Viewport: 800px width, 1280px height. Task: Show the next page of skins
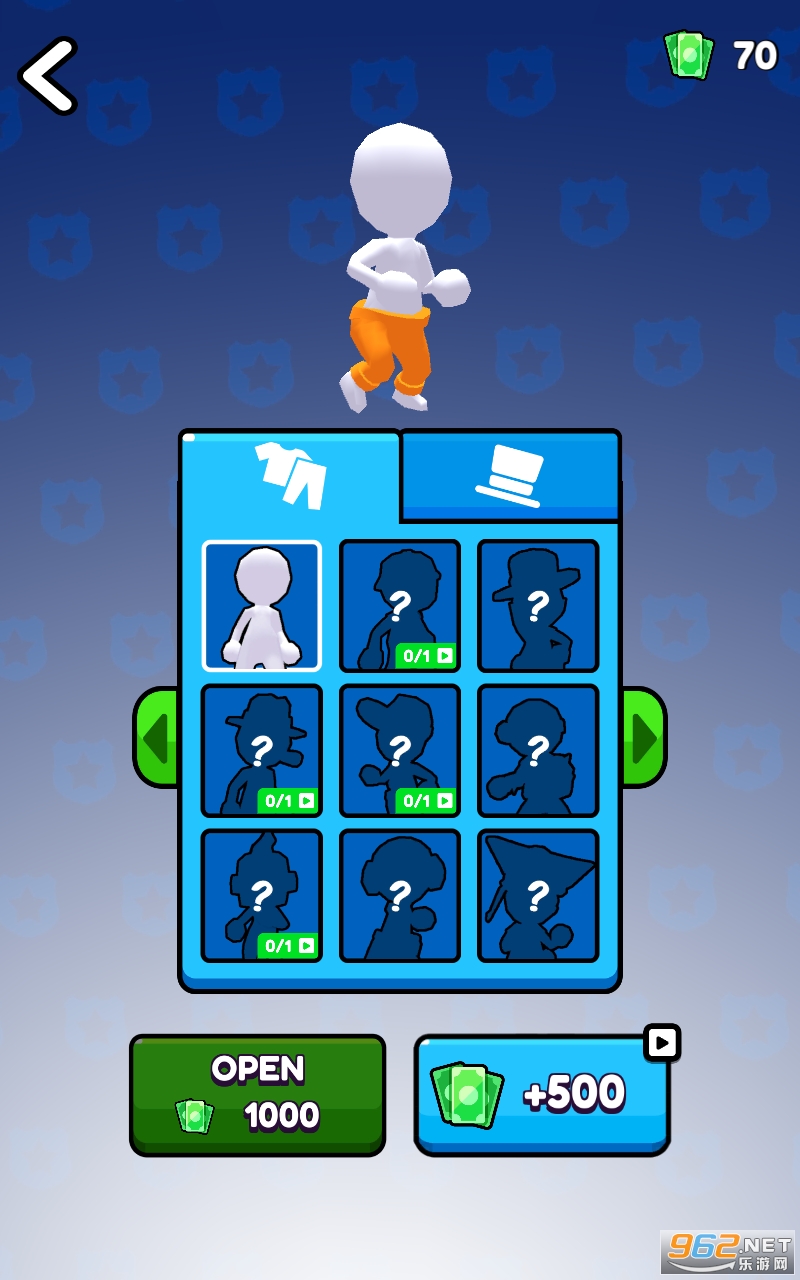[x=644, y=738]
